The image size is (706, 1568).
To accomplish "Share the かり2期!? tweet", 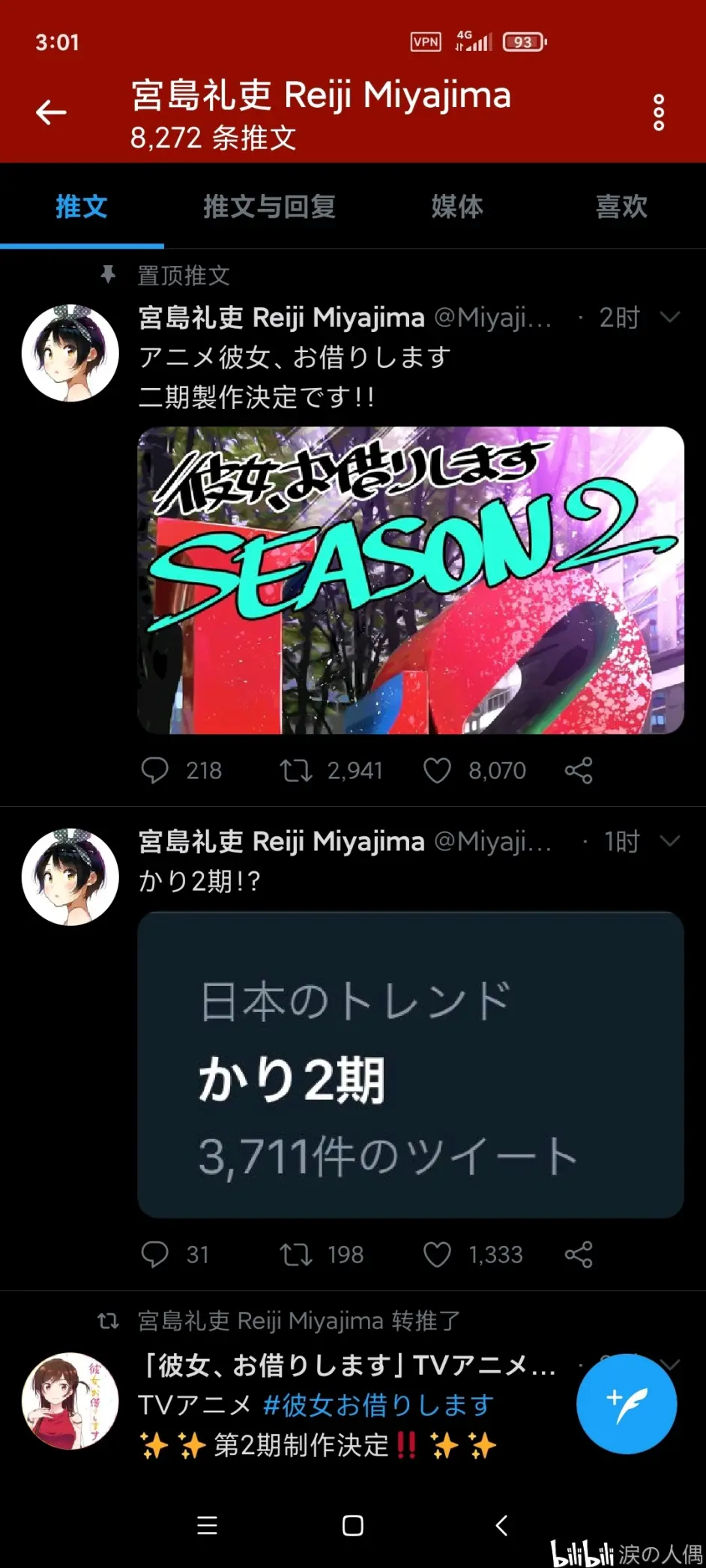I will click(579, 1254).
